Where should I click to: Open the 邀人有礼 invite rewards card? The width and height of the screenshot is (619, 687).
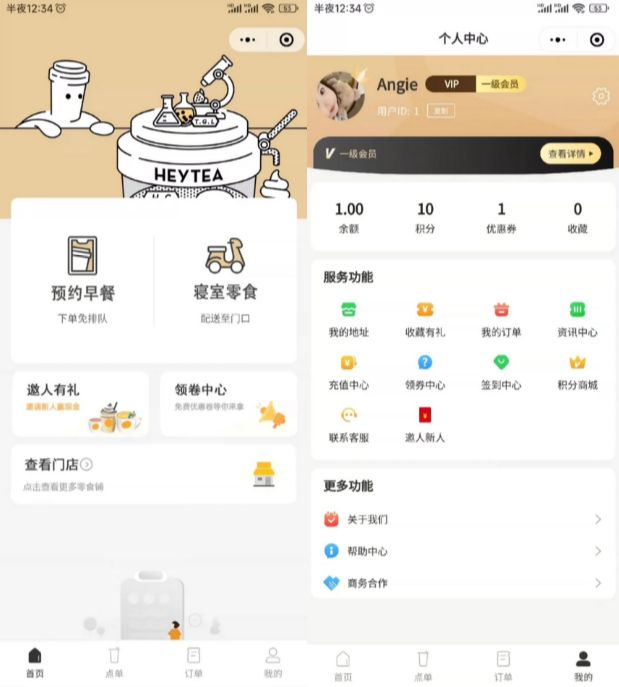[x=81, y=404]
